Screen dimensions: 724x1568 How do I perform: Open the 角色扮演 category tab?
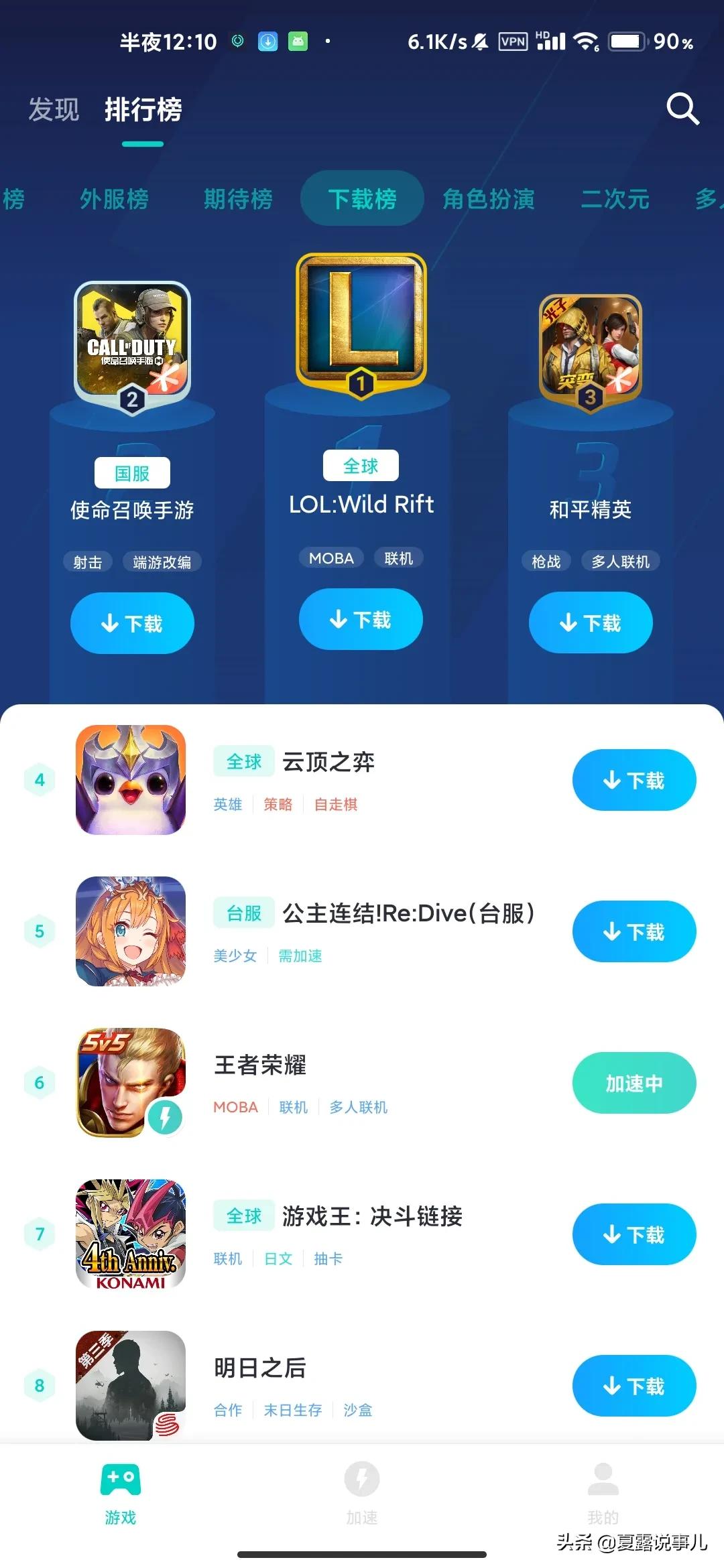(x=490, y=198)
